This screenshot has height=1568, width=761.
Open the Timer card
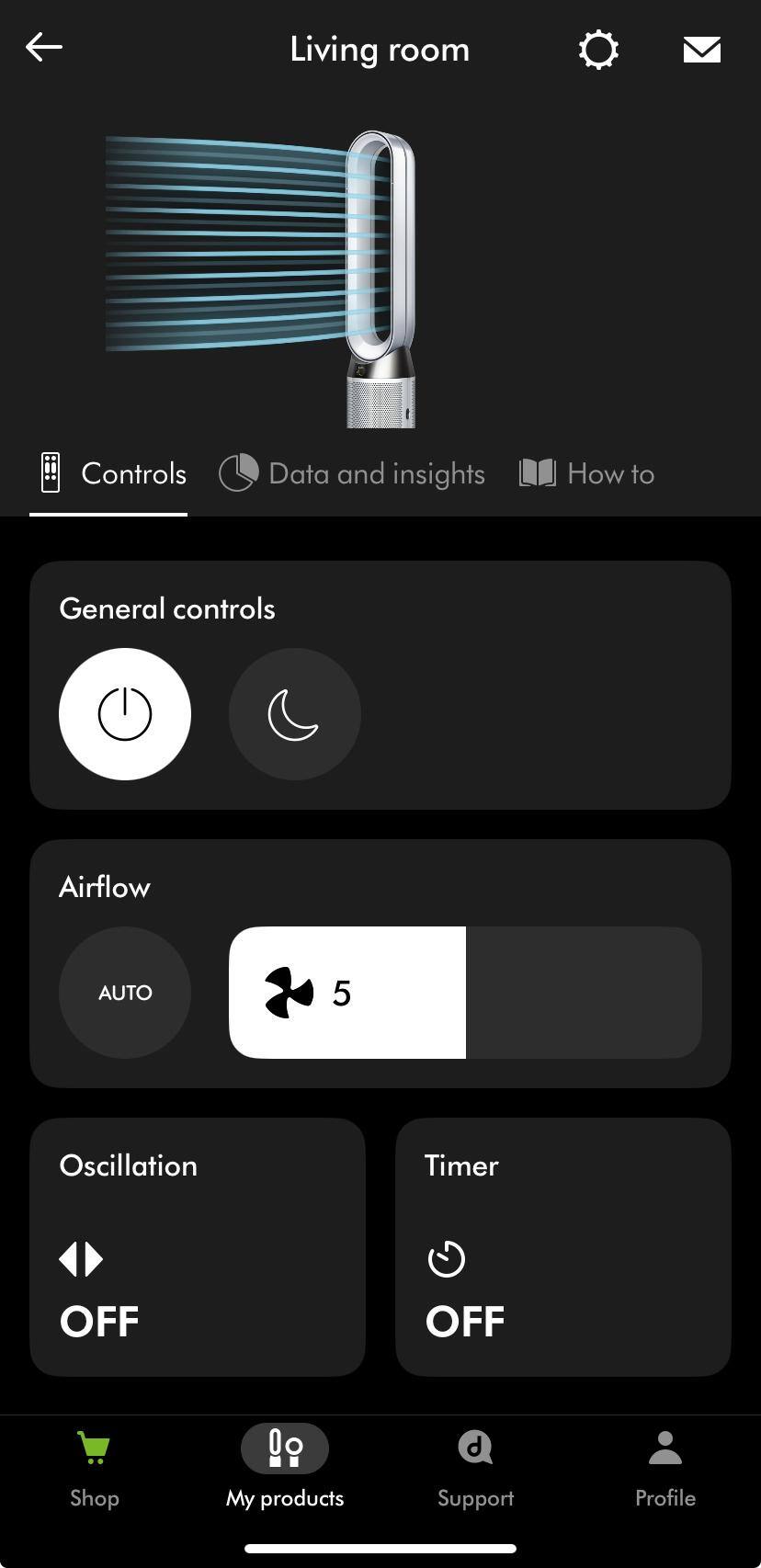pos(562,1246)
